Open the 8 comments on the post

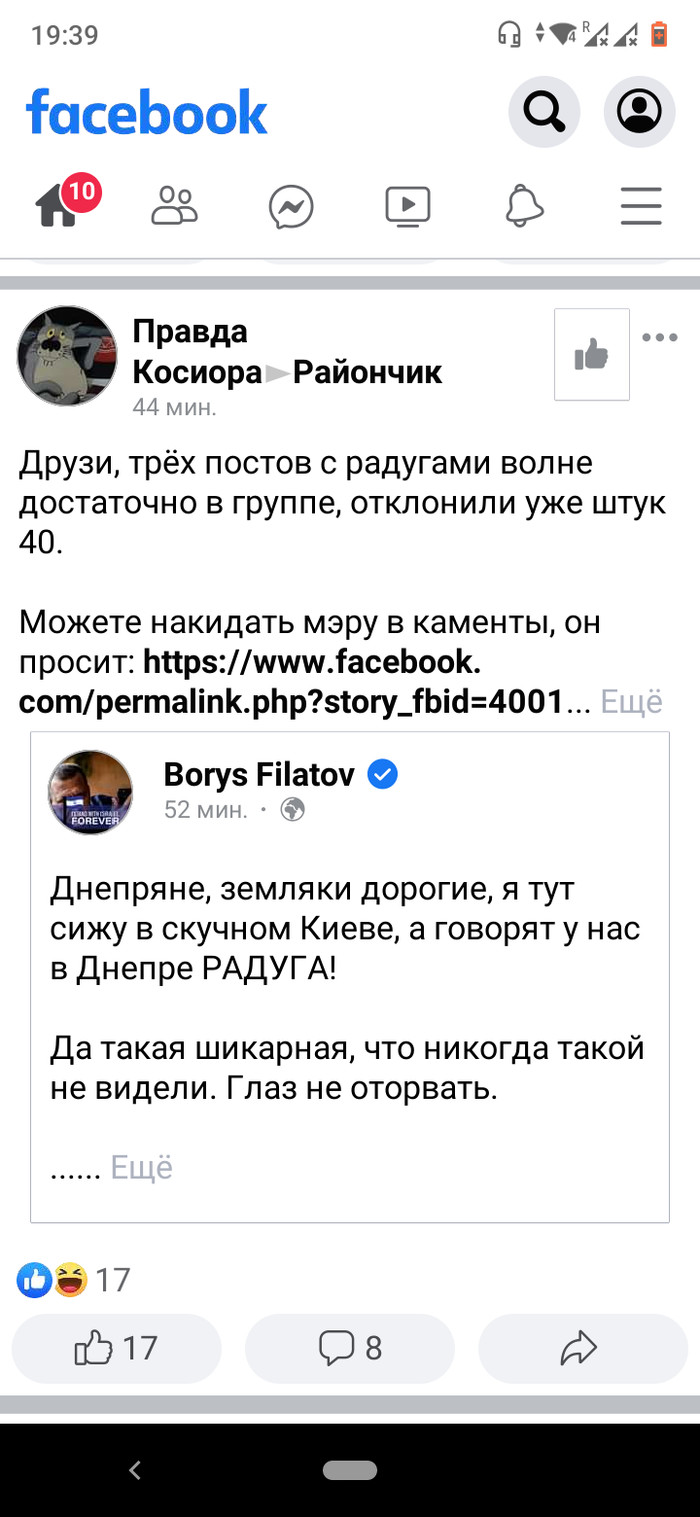tap(350, 1348)
